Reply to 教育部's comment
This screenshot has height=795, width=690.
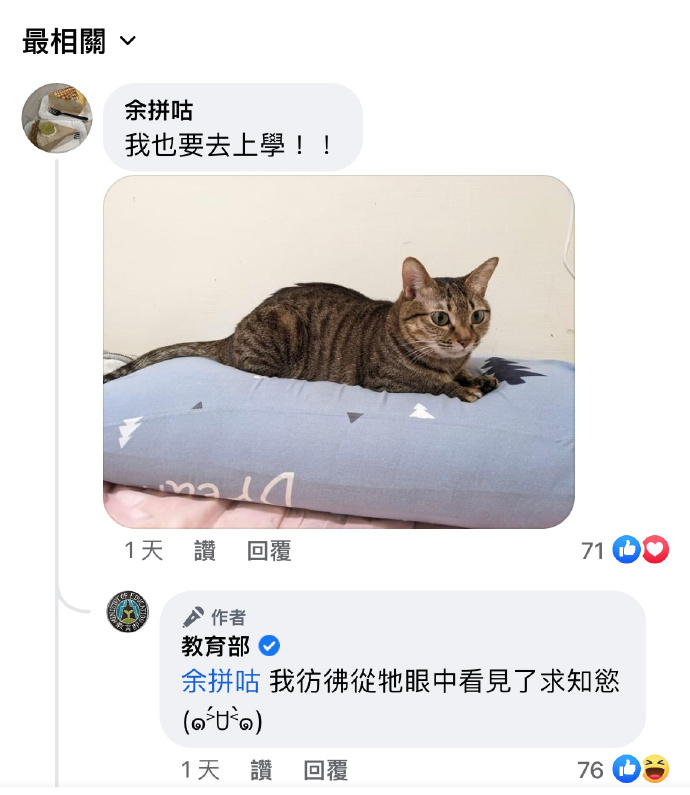(x=326, y=770)
